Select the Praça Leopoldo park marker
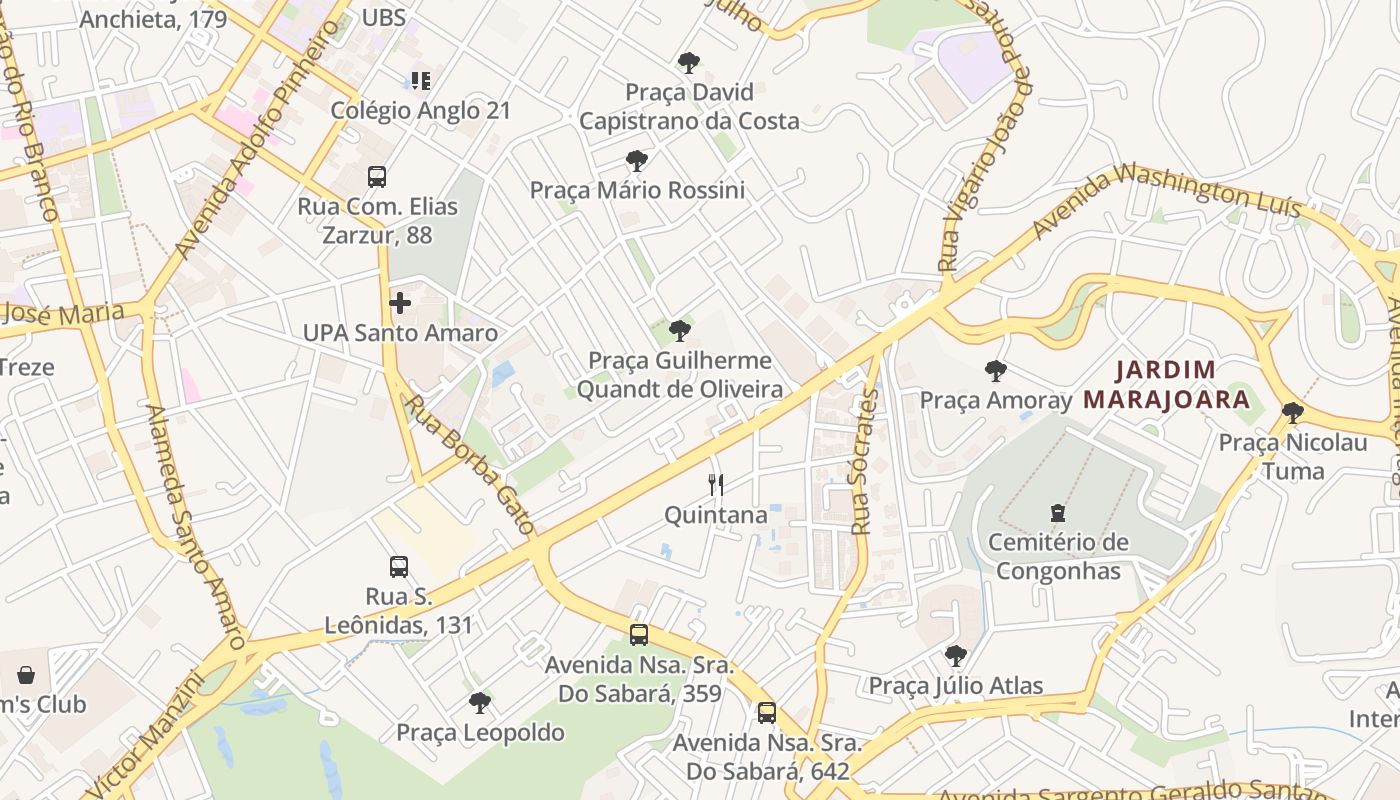 (480, 703)
